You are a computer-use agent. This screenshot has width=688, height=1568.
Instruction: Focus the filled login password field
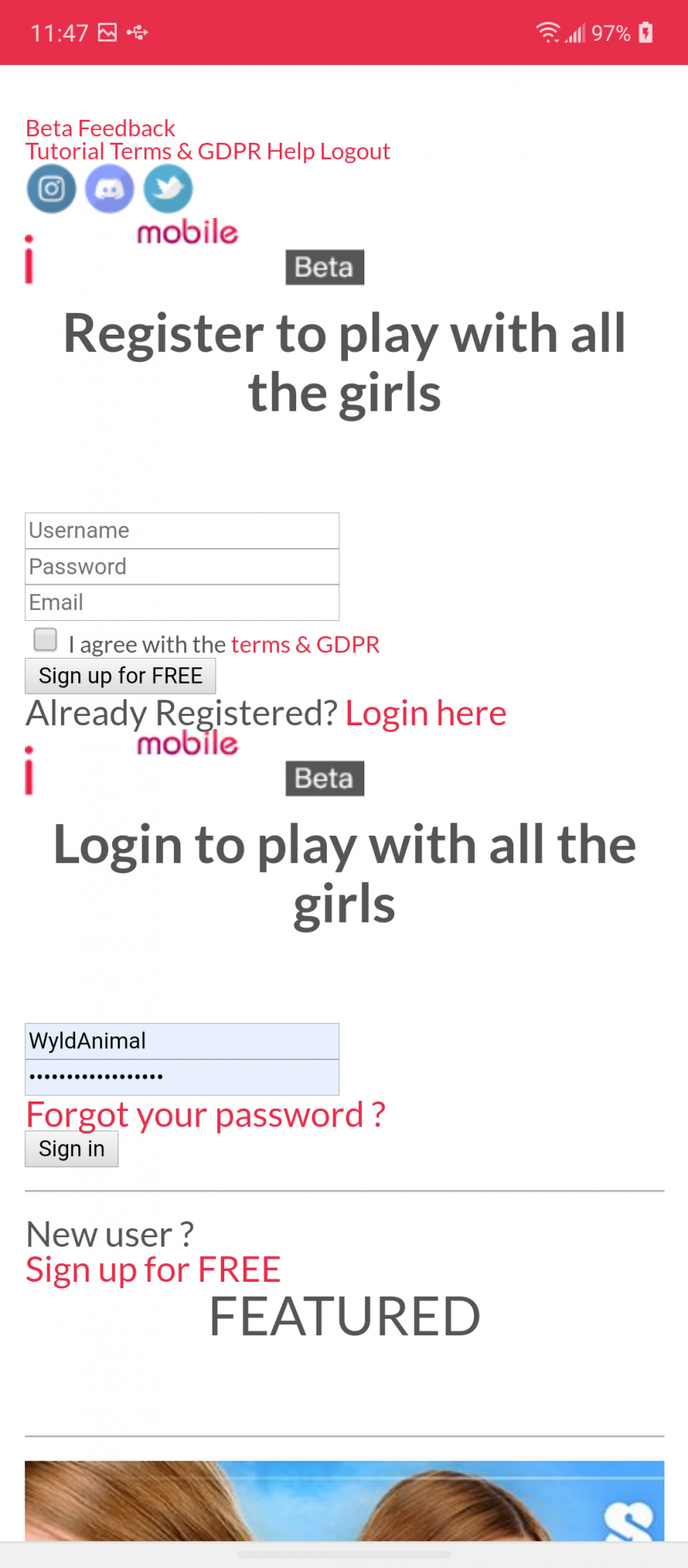click(x=182, y=1077)
